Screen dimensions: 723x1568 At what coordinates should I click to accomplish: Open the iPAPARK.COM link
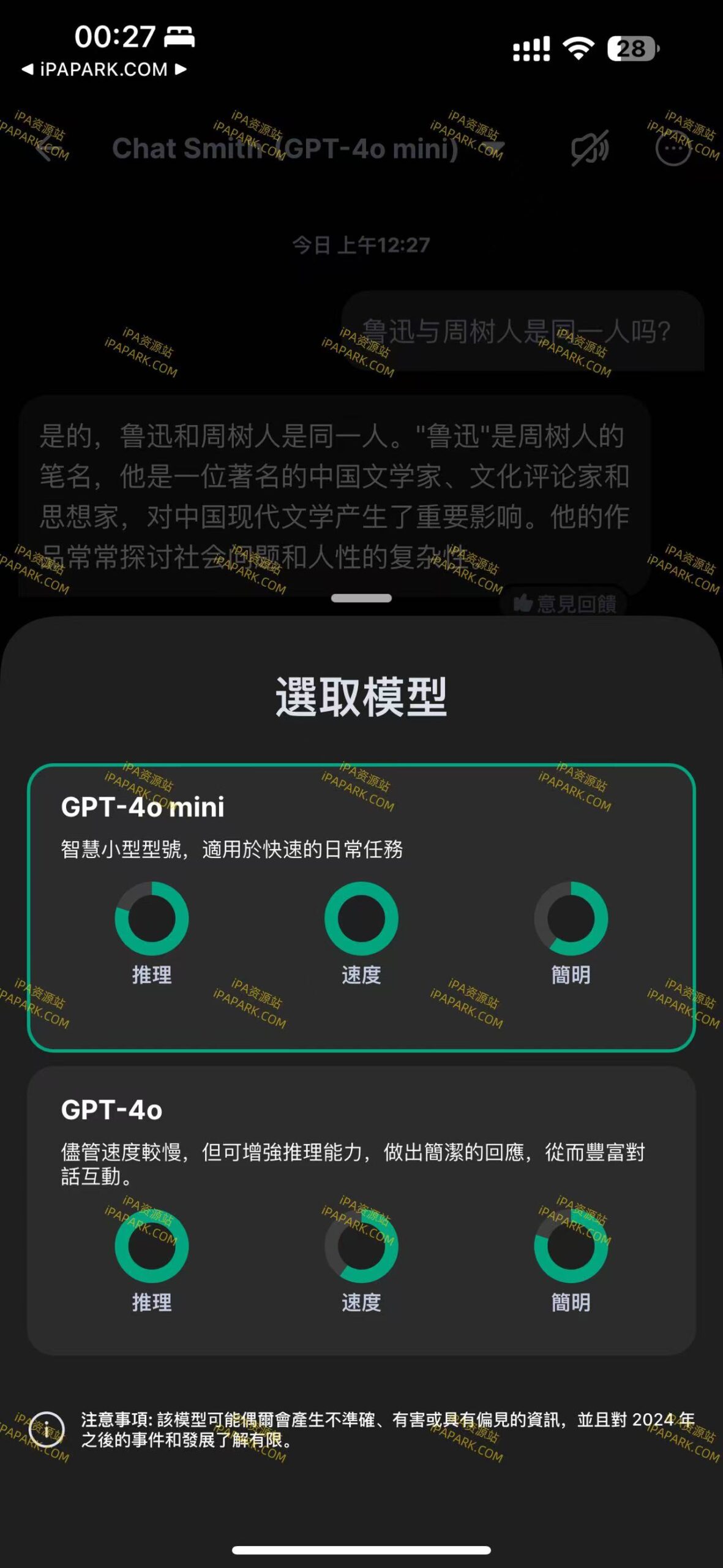point(101,69)
